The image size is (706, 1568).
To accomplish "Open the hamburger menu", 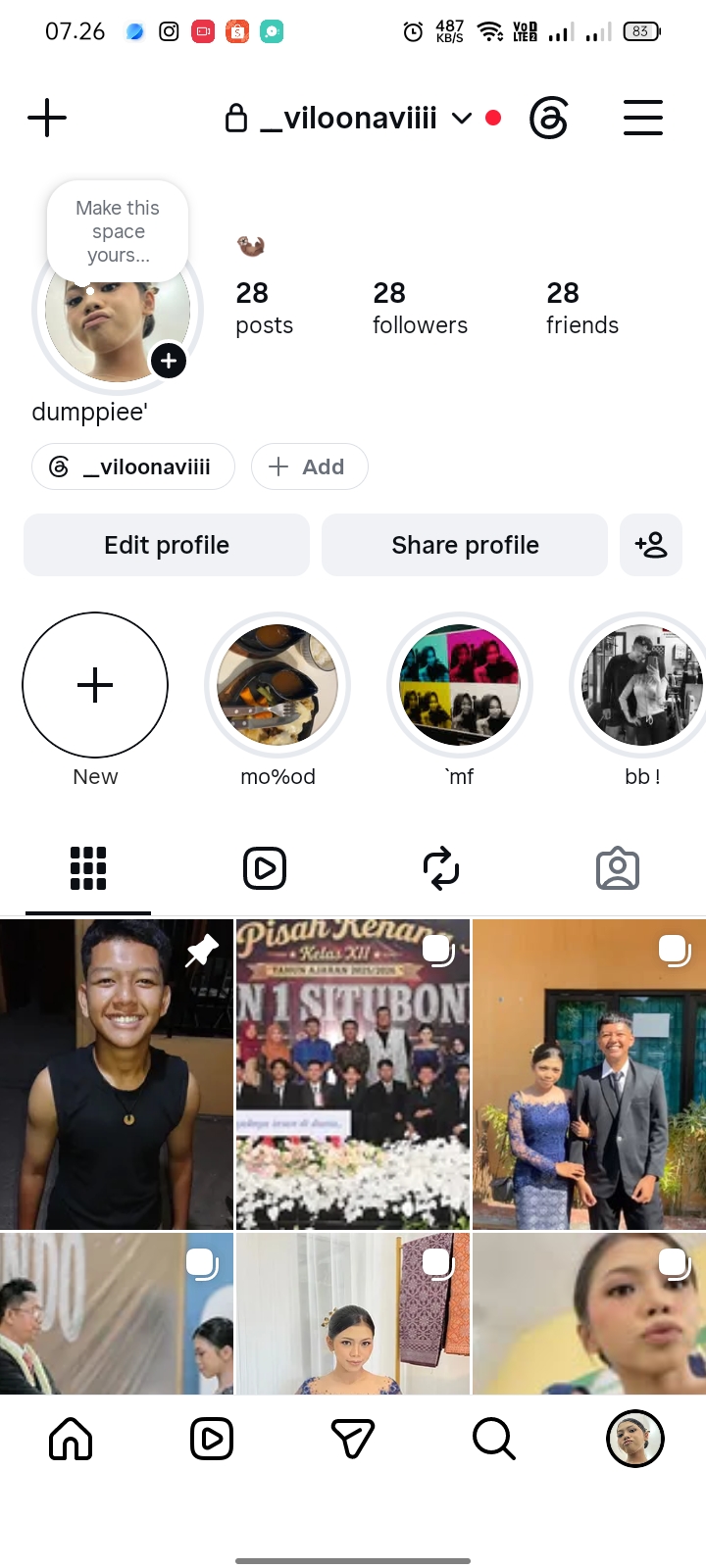I will click(643, 118).
